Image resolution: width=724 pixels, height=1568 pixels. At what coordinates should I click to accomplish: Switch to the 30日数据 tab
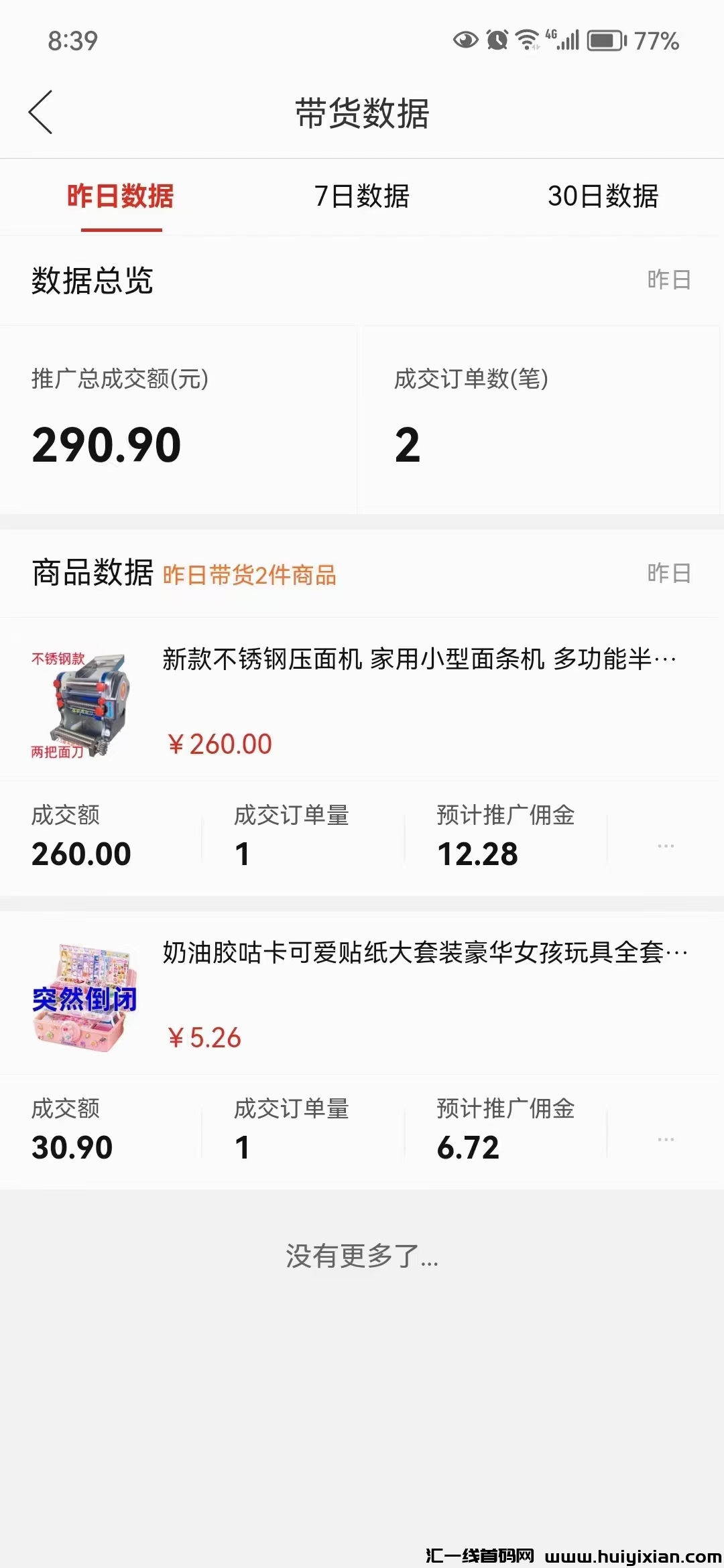pos(603,196)
